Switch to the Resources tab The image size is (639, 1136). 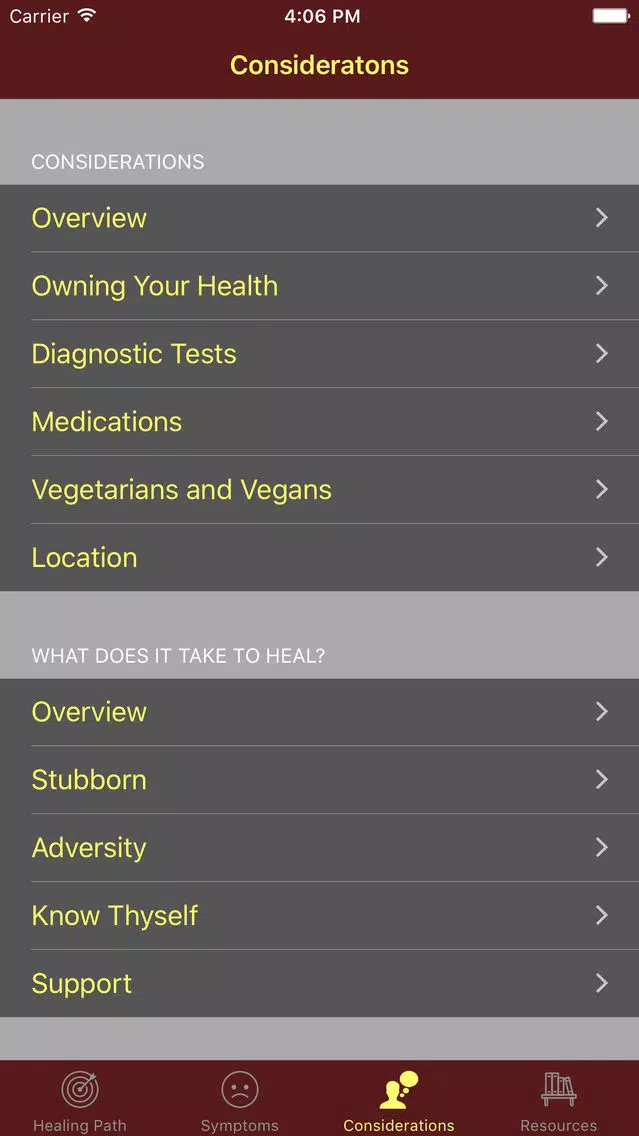pos(559,1100)
